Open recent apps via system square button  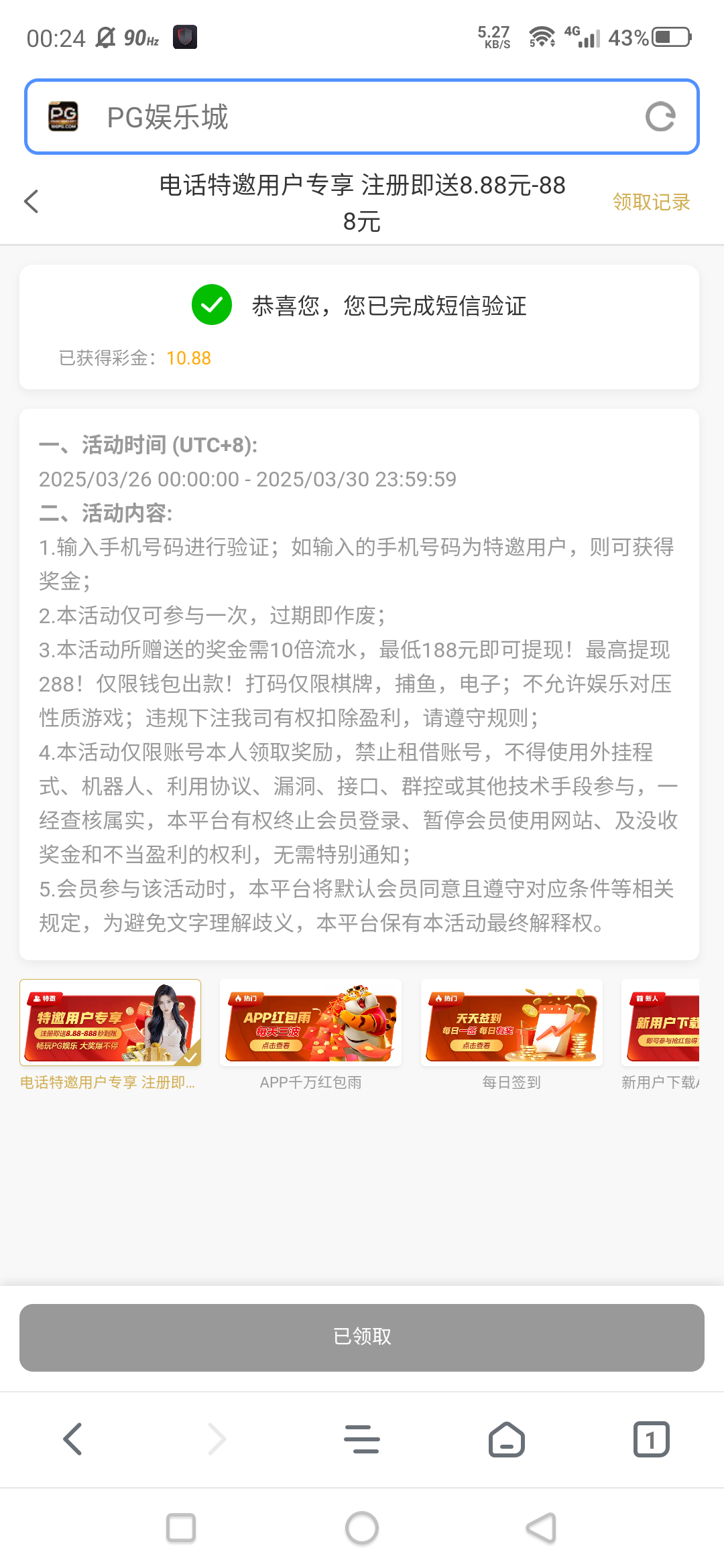point(181,1528)
